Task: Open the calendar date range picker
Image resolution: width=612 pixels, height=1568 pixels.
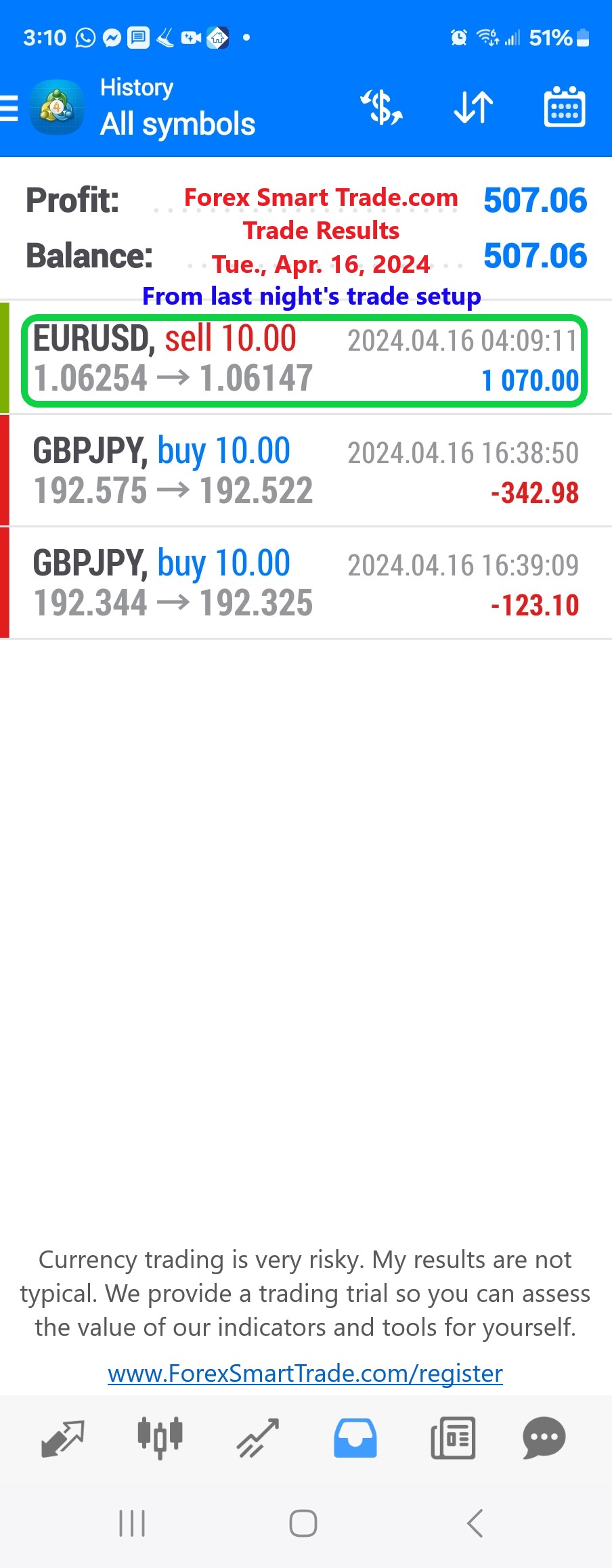Action: coord(564,108)
